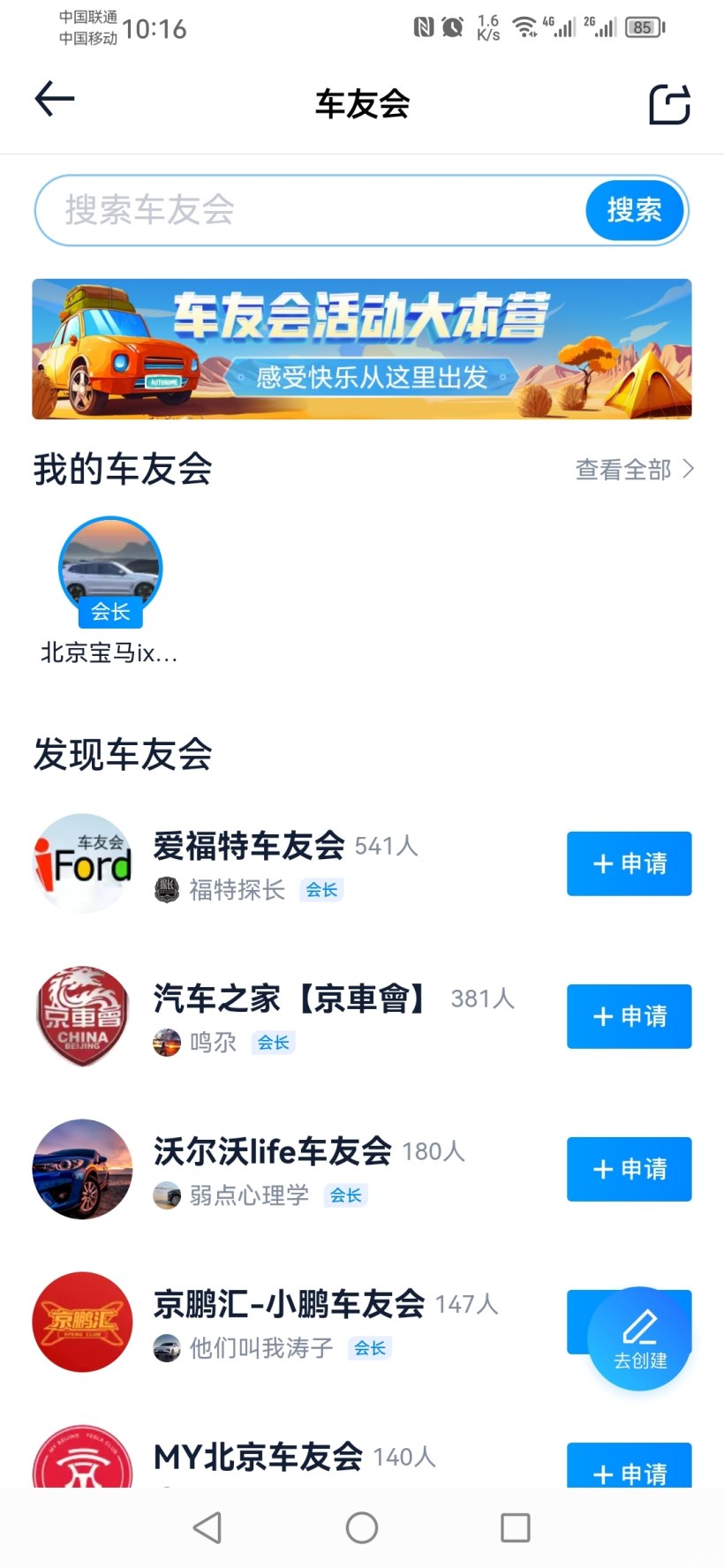Open the system recent apps view
The height and width of the screenshot is (1568, 724).
[516, 1527]
